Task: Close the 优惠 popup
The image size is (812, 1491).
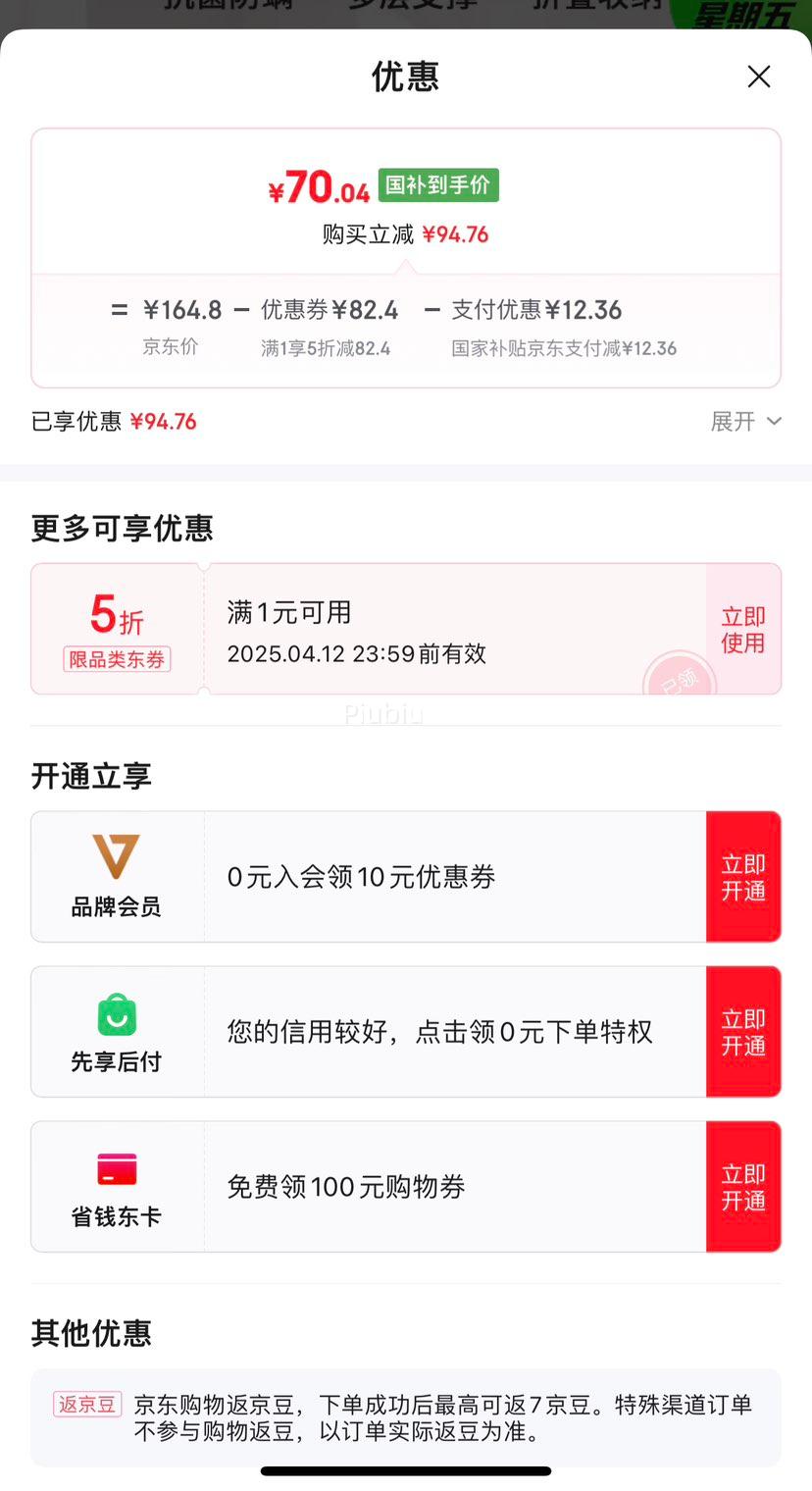Action: coord(759,76)
